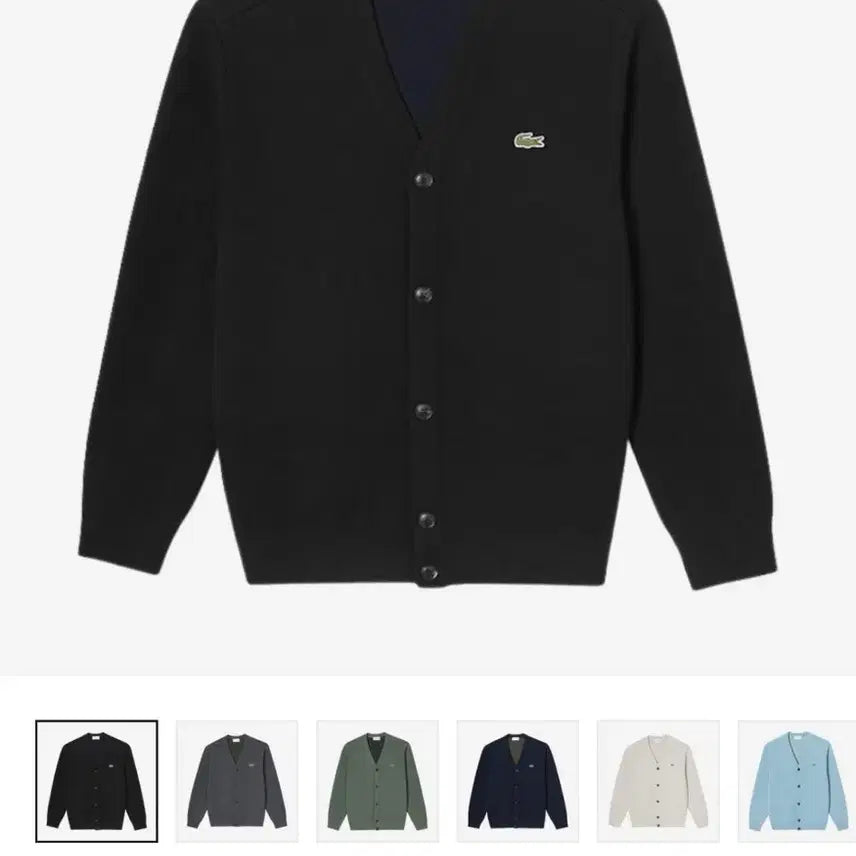Viewport: 856px width, 856px height.
Task: Open the large black cardigan product image
Action: click(428, 320)
